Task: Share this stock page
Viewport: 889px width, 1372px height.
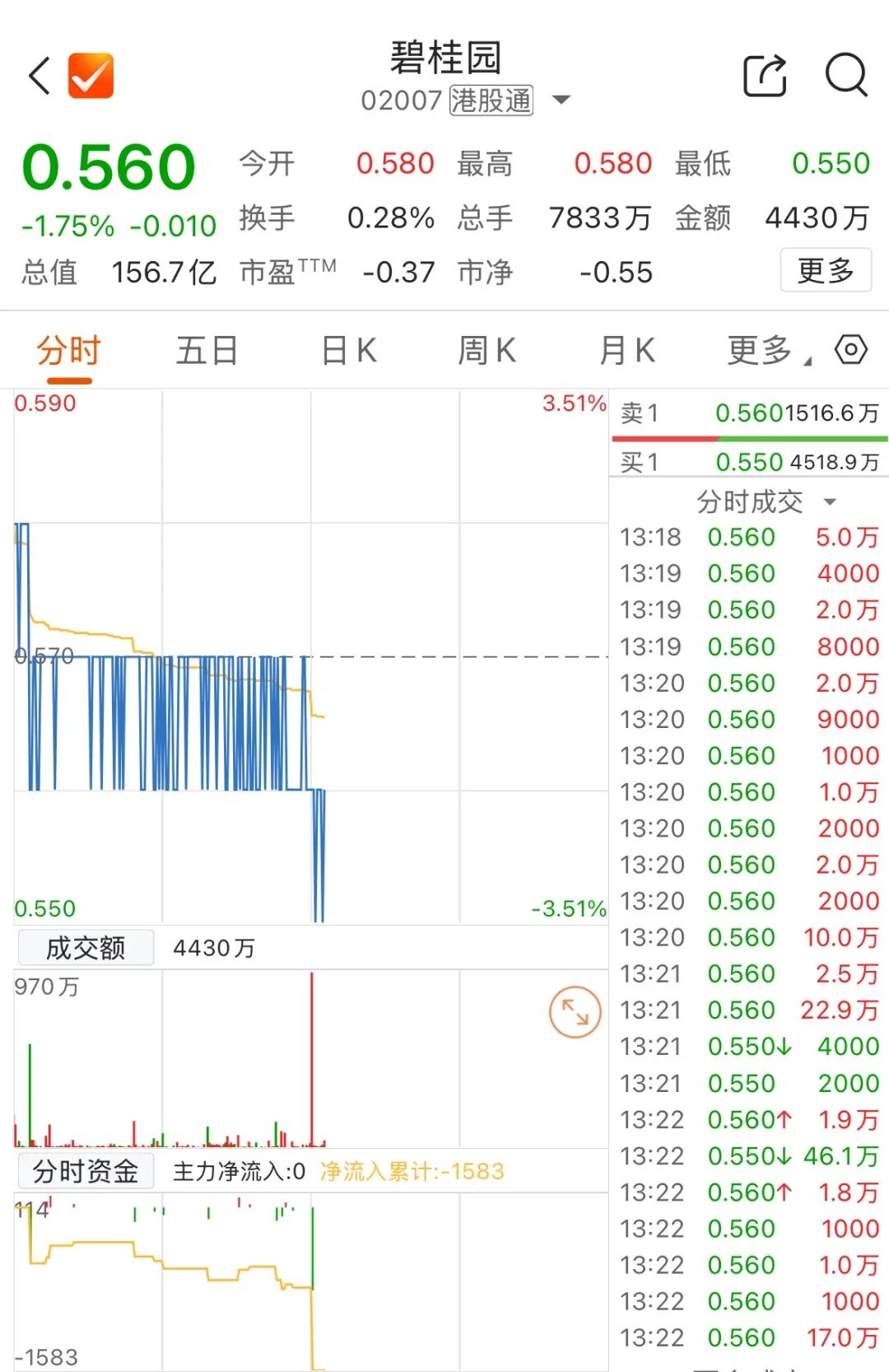Action: (765, 76)
